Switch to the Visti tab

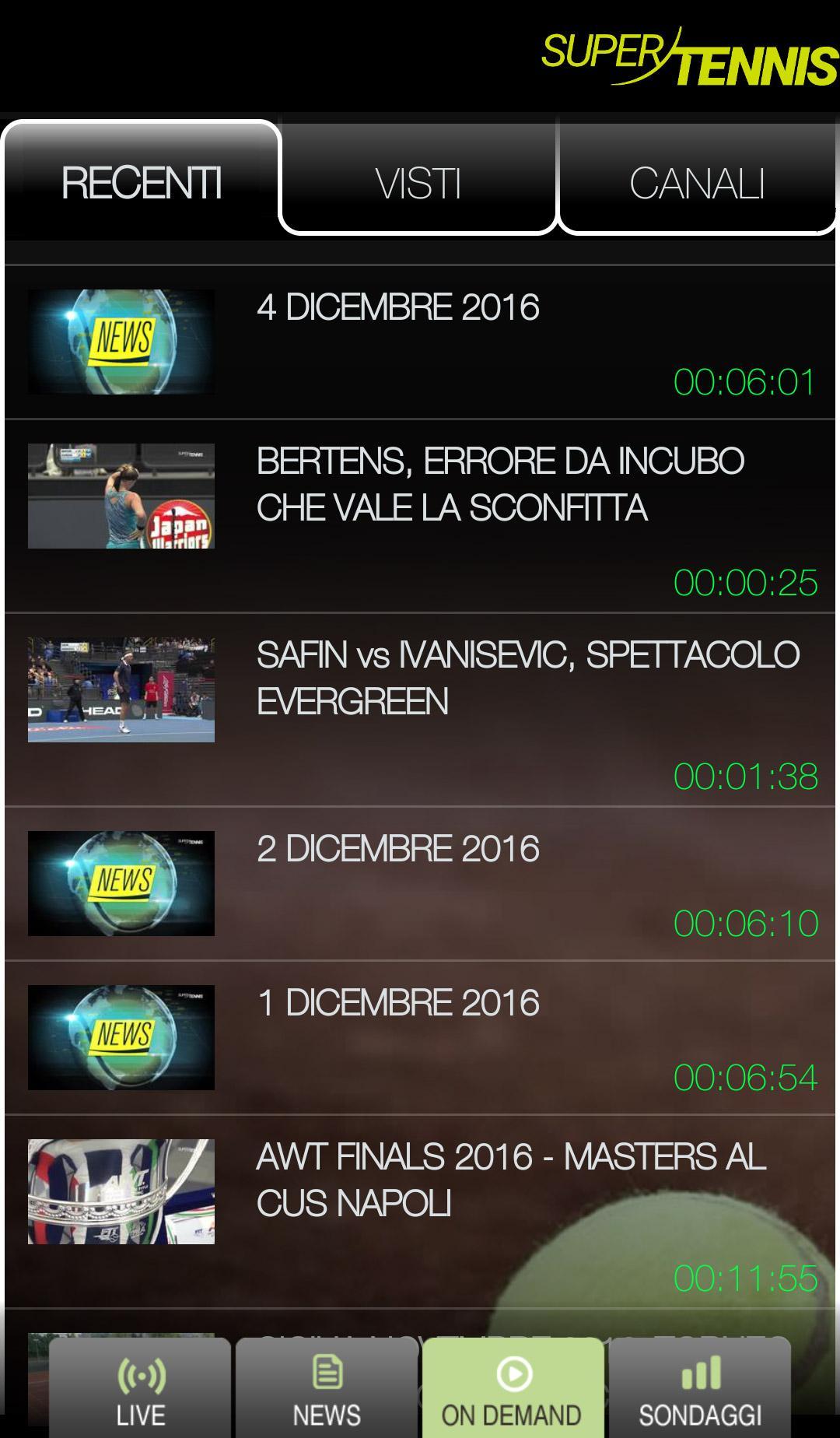point(418,183)
